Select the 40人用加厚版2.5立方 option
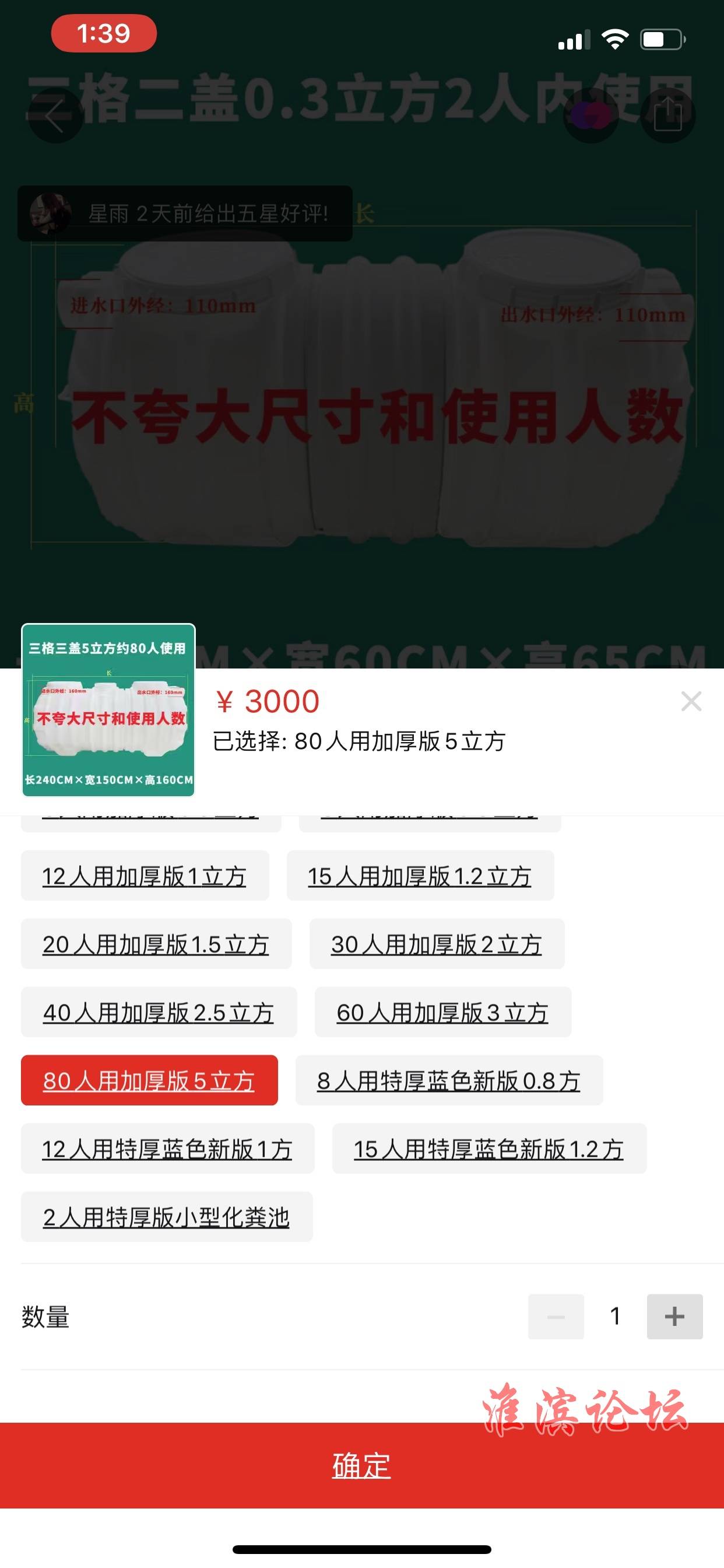The height and width of the screenshot is (1568, 724). [158, 1012]
